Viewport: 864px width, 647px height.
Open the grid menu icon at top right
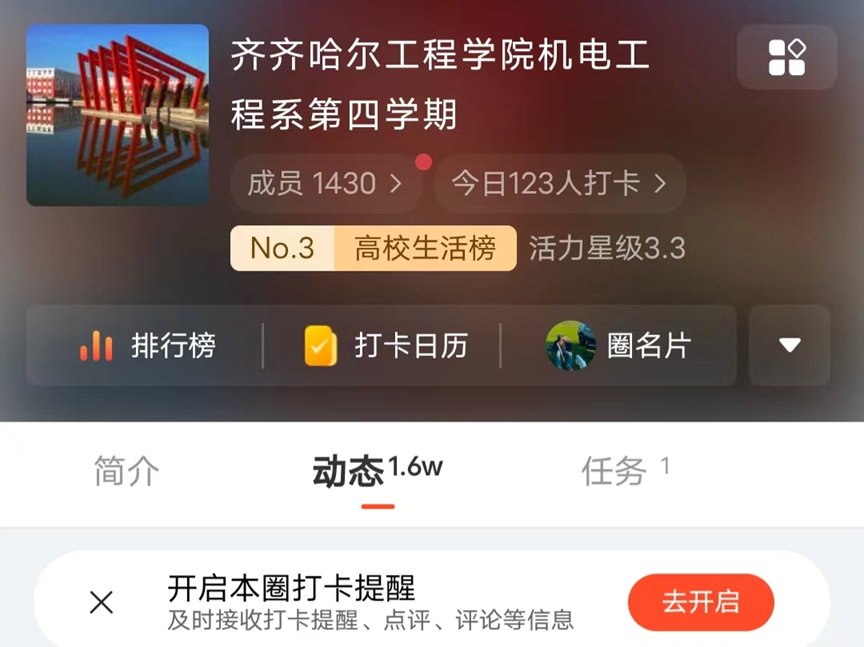(787, 57)
